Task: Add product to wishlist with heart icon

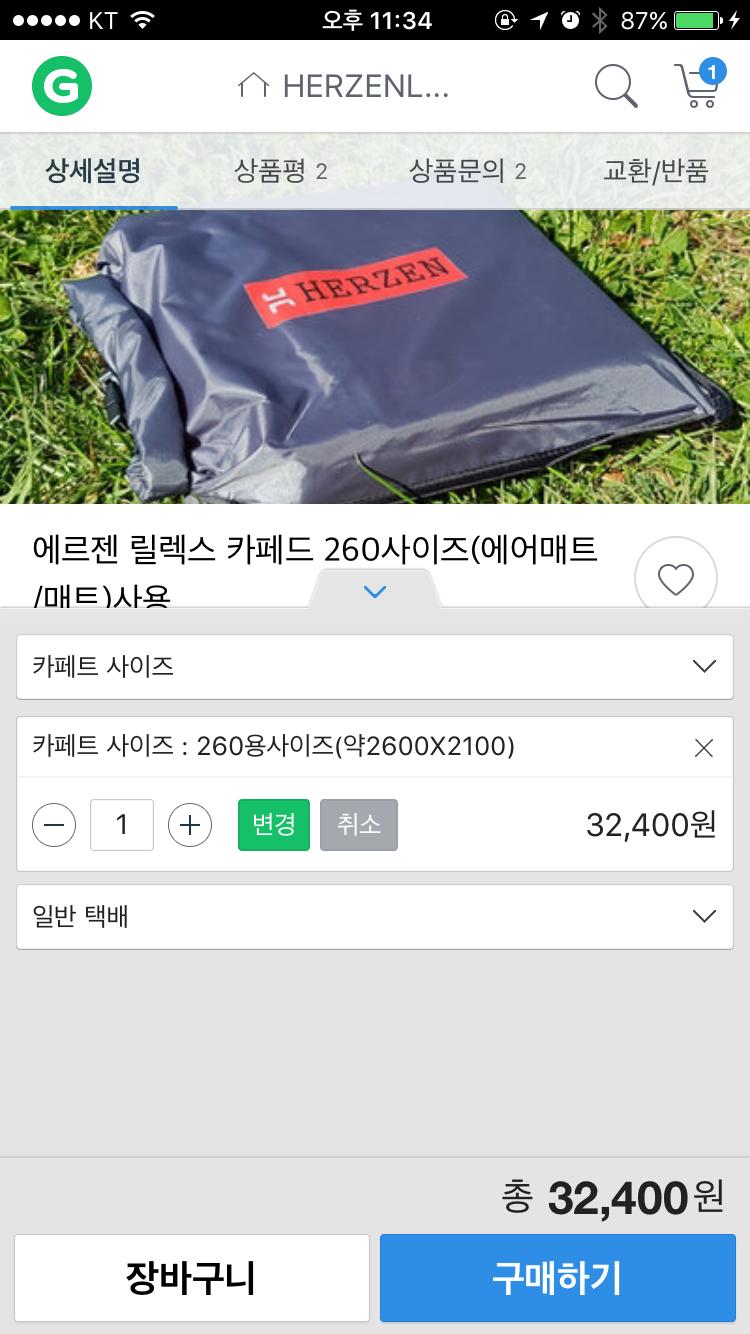Action: point(676,578)
